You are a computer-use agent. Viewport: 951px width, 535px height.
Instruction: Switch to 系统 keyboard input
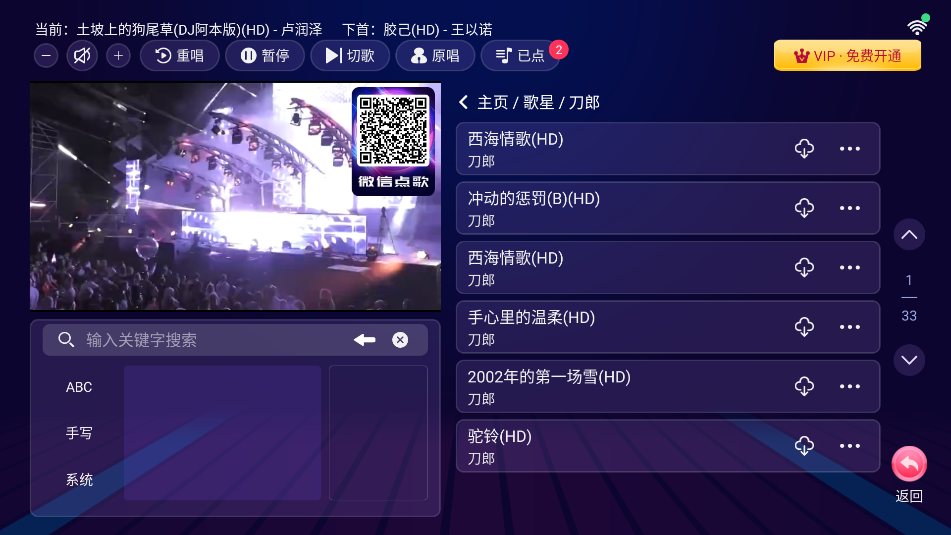79,480
